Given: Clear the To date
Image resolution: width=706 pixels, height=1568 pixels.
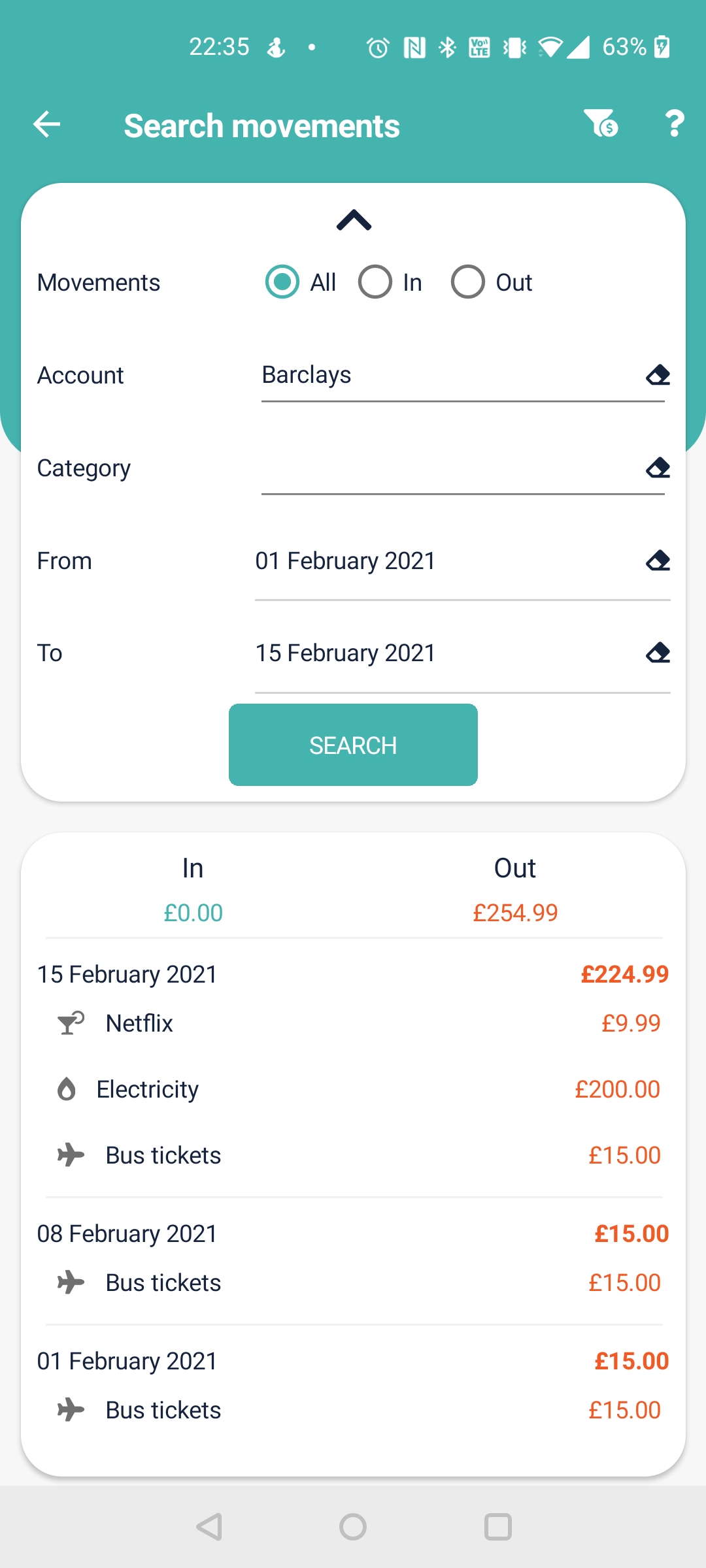Looking at the screenshot, I should [658, 653].
